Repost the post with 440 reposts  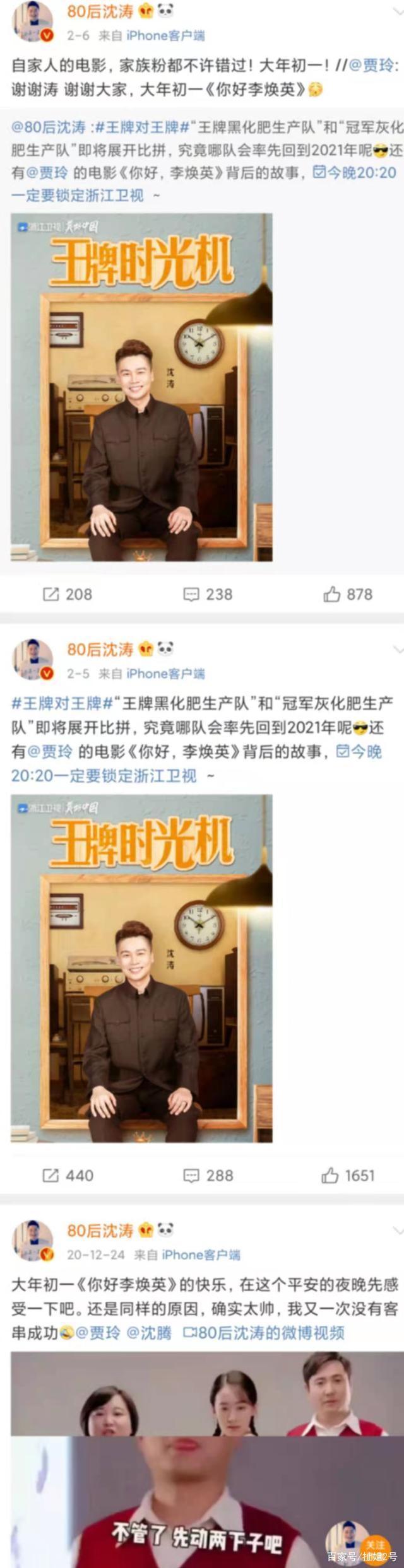coord(67,1176)
